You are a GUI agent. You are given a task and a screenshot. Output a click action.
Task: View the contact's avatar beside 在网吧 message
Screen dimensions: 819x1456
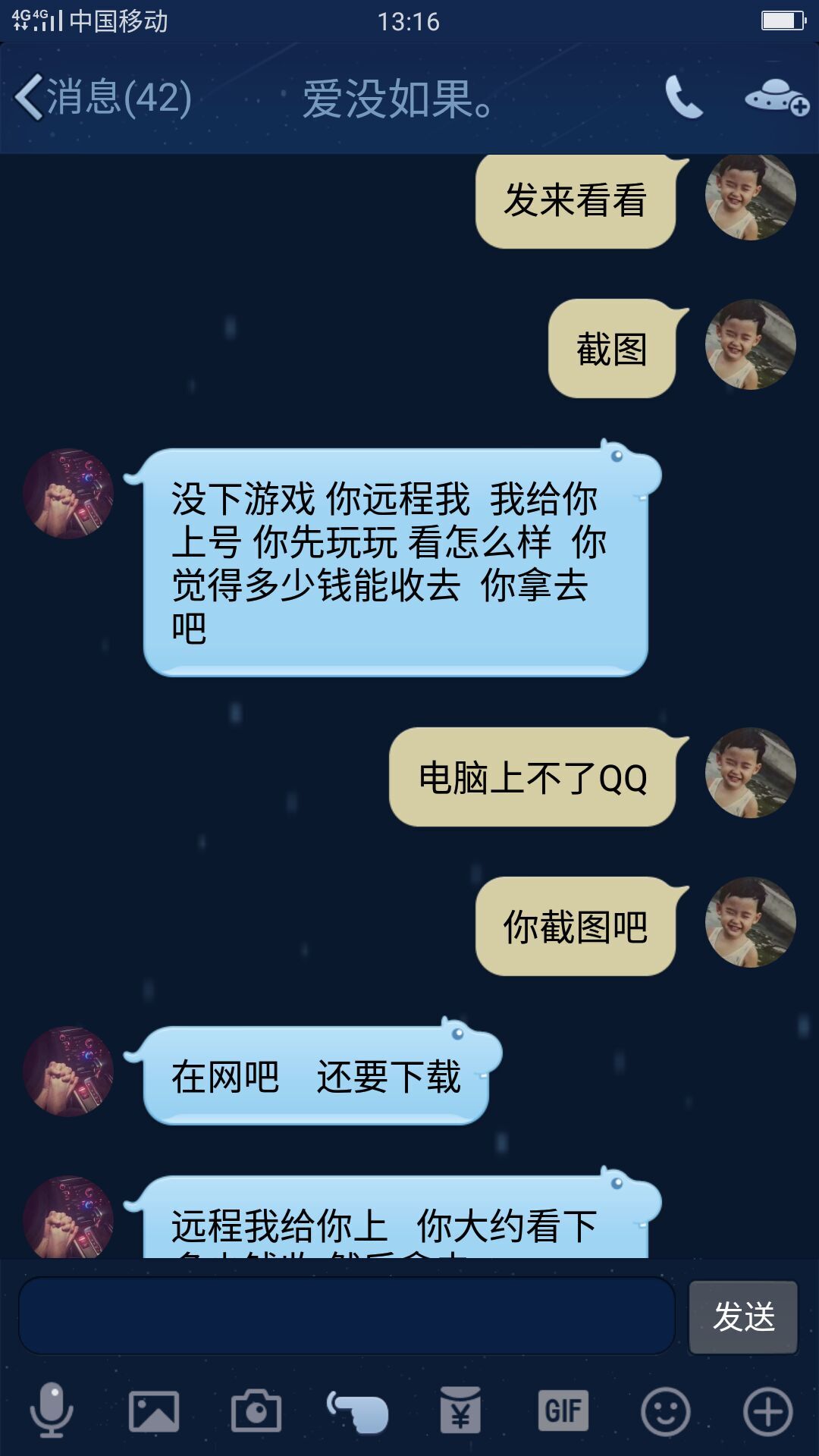pyautogui.click(x=68, y=1071)
